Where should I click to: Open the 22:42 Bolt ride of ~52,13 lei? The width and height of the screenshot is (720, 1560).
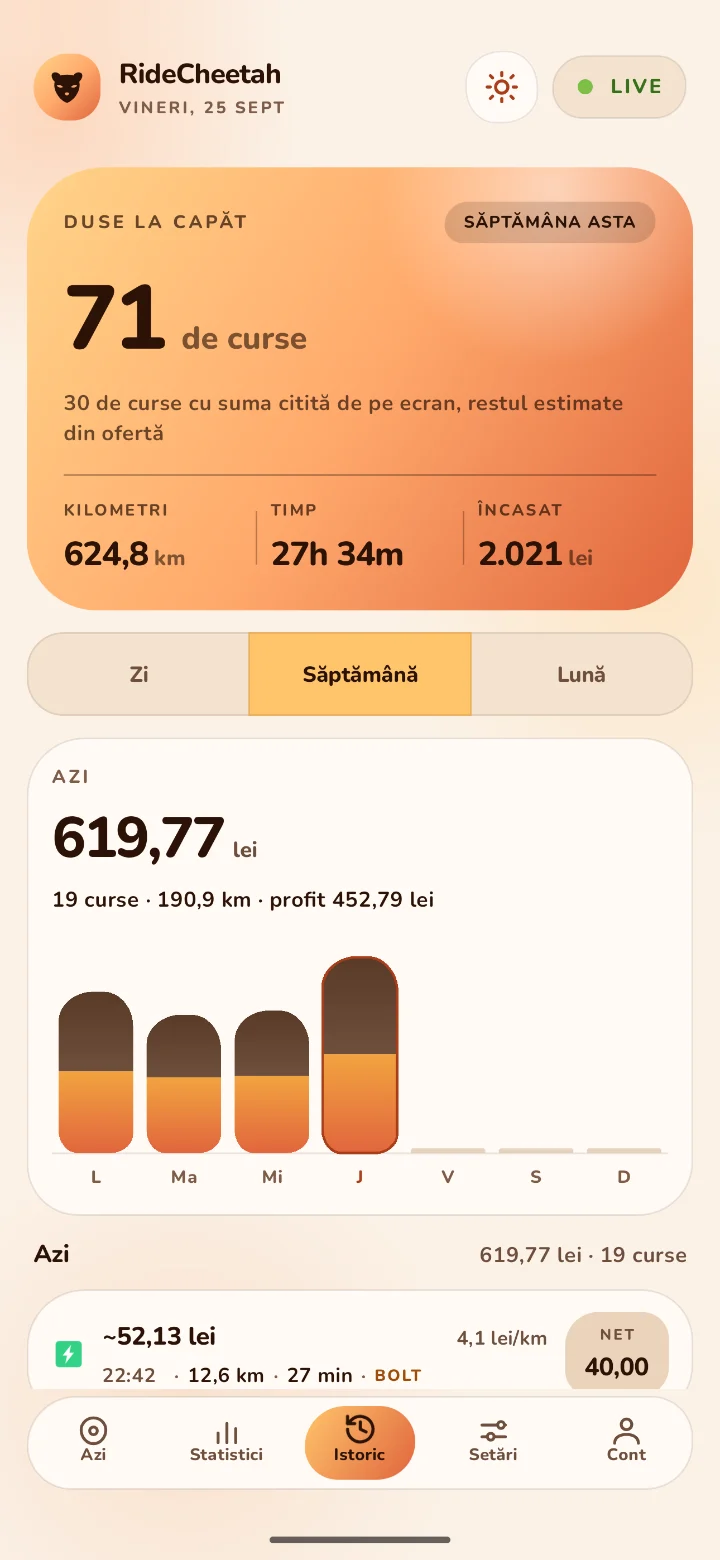point(360,1340)
